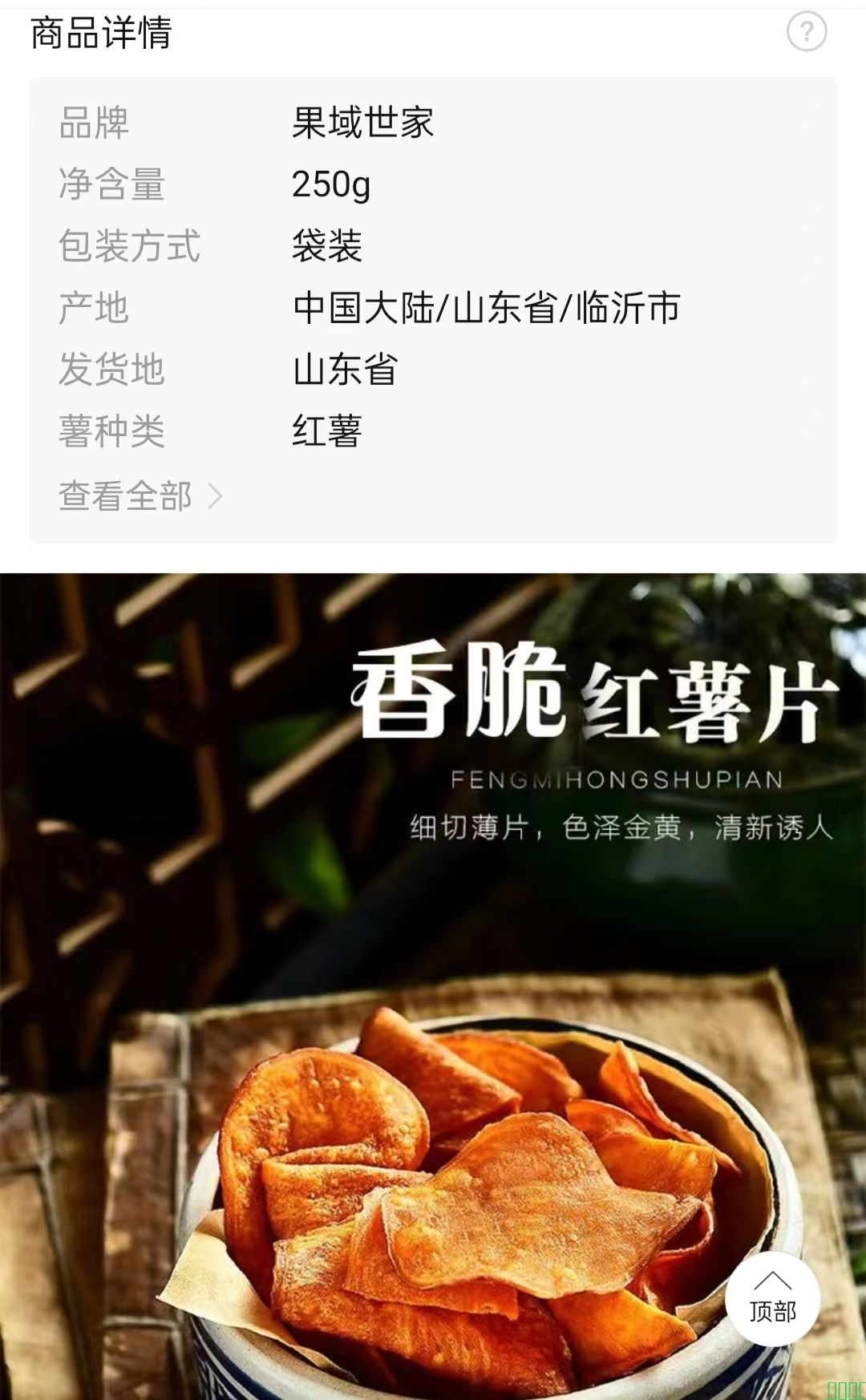This screenshot has width=866, height=1400.
Task: Open the product details help icon
Action: [806, 32]
